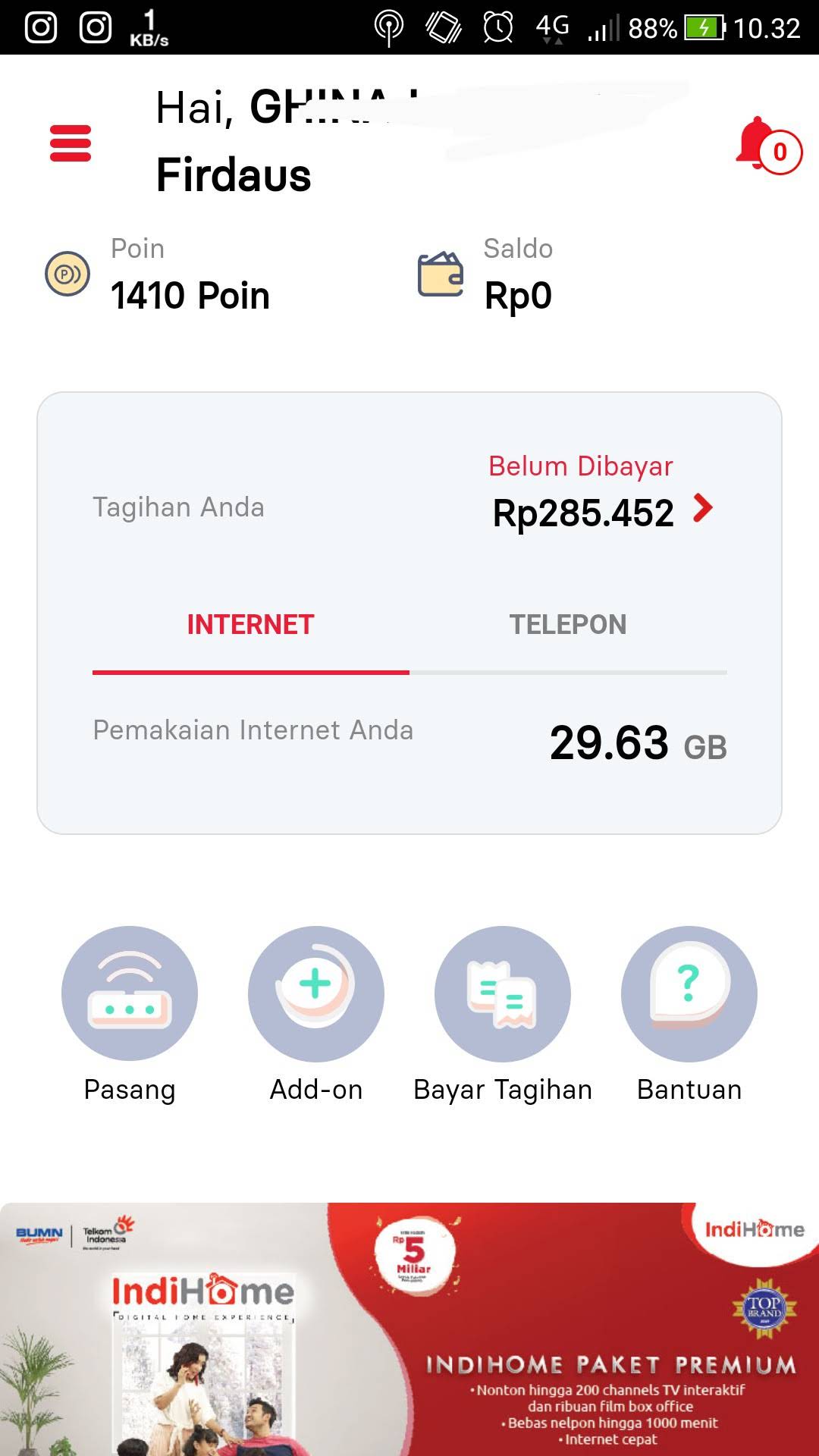Open the red hamburger menu
This screenshot has height=1456, width=819.
71,143
